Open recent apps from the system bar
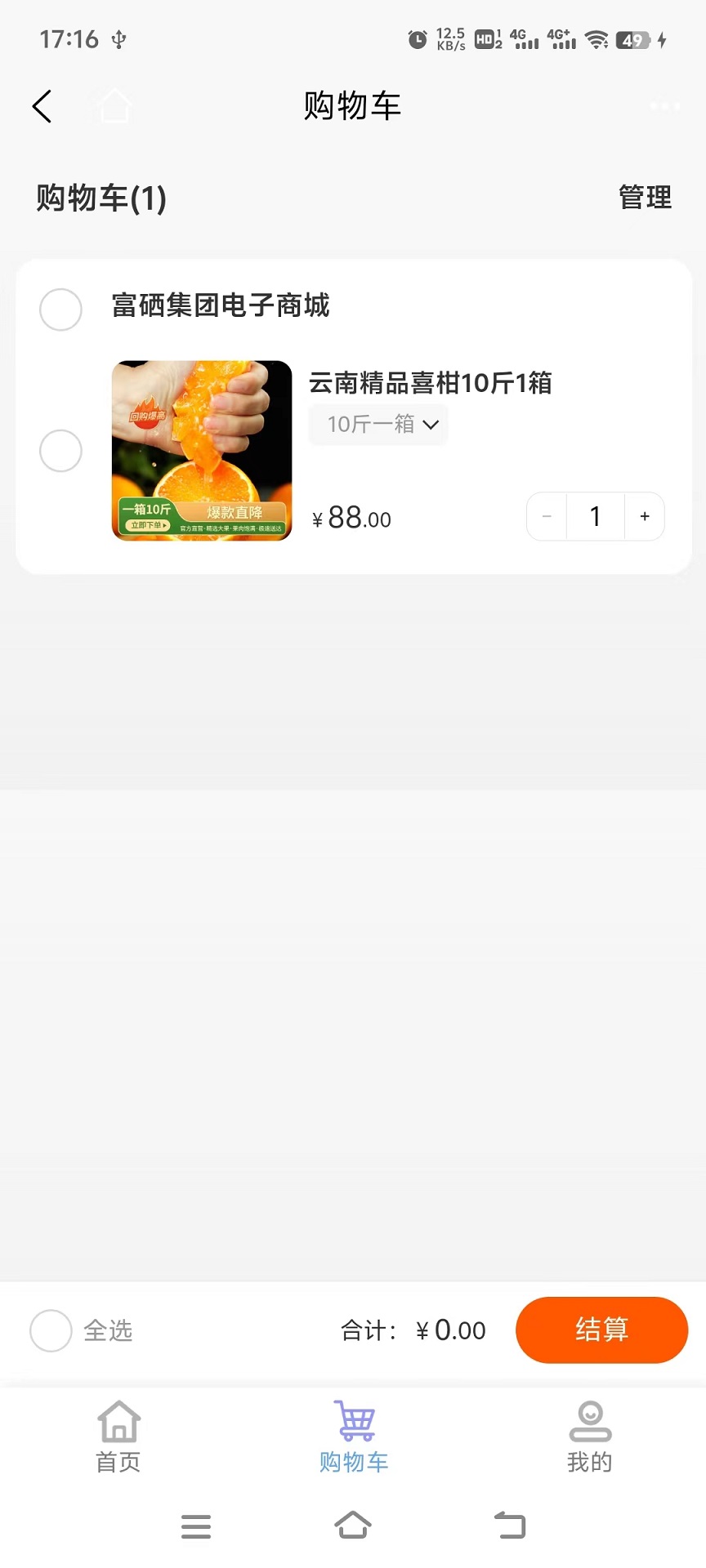Screen dimensions: 706x1568 (196, 1526)
